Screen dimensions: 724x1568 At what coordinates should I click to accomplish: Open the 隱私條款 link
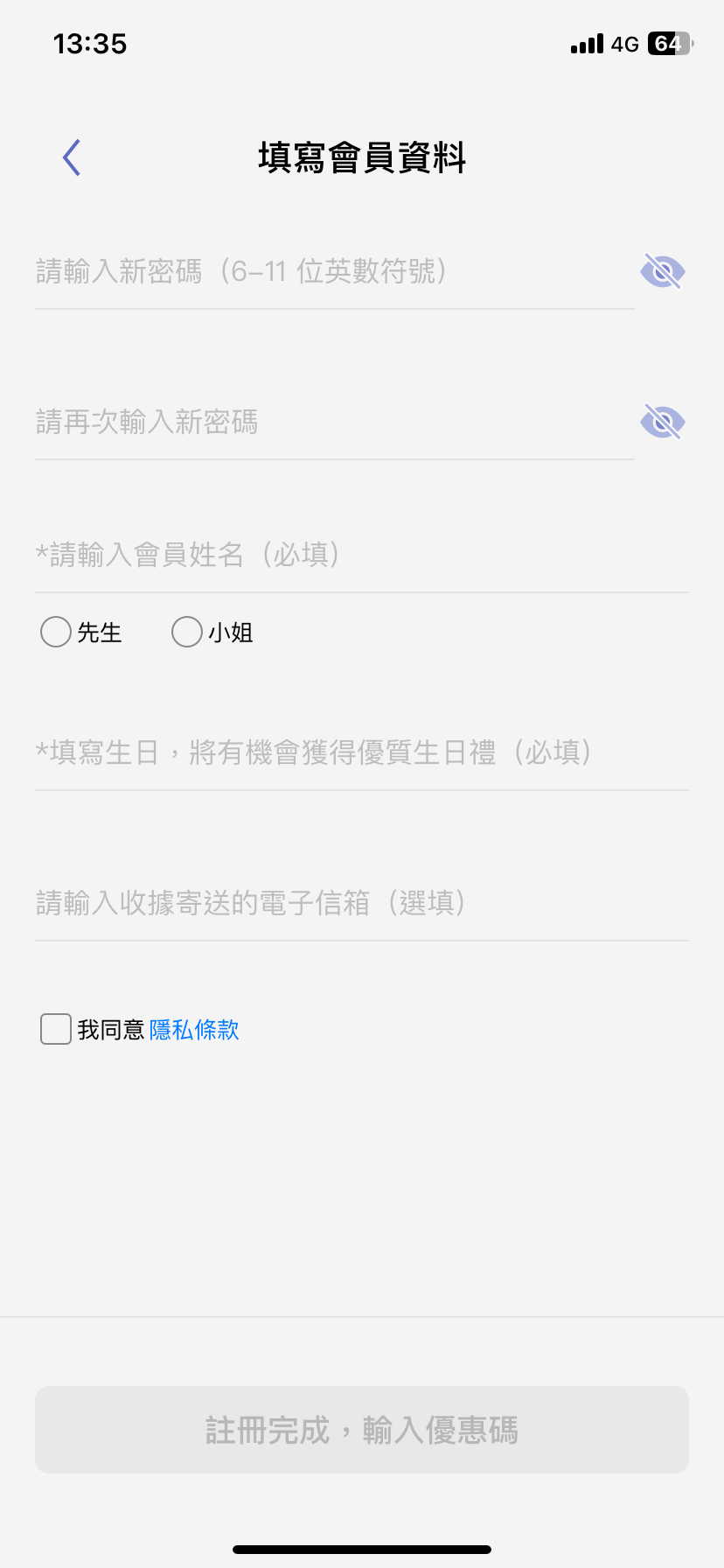[194, 1030]
